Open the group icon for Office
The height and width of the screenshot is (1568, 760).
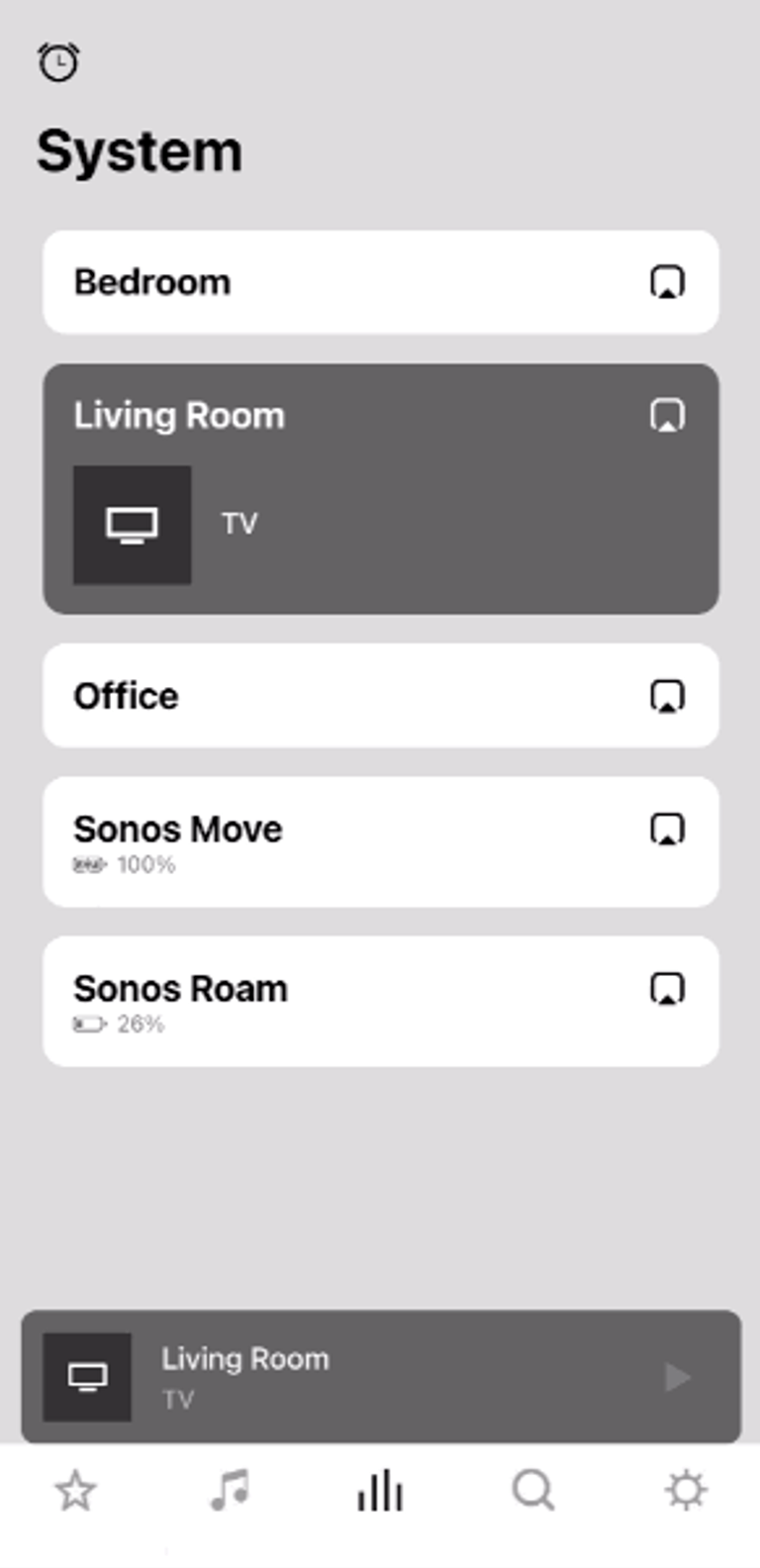667,696
